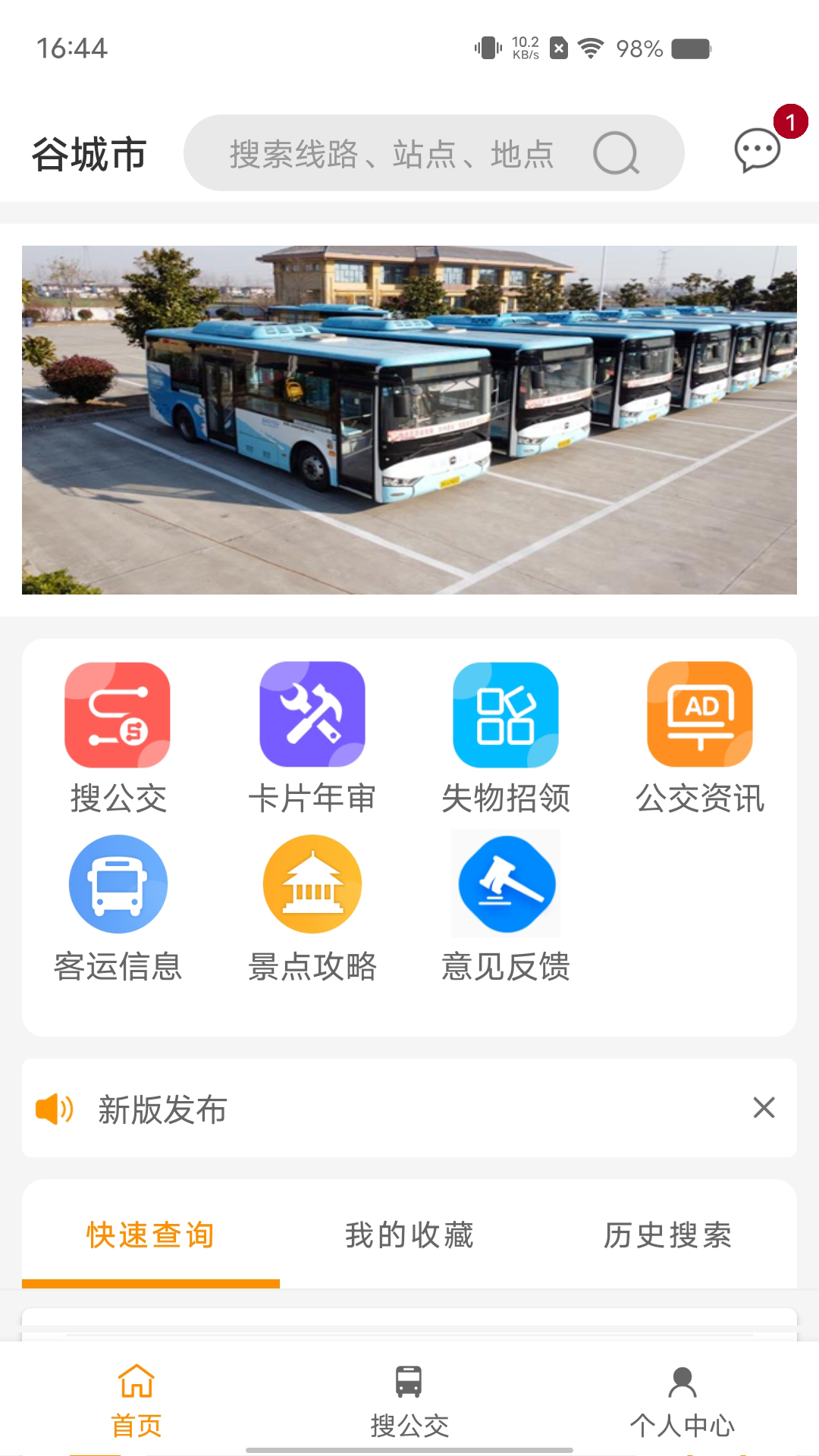Screen dimensions: 819x1456
Task: Open the 客运信息 passenger info icon
Action: click(118, 883)
